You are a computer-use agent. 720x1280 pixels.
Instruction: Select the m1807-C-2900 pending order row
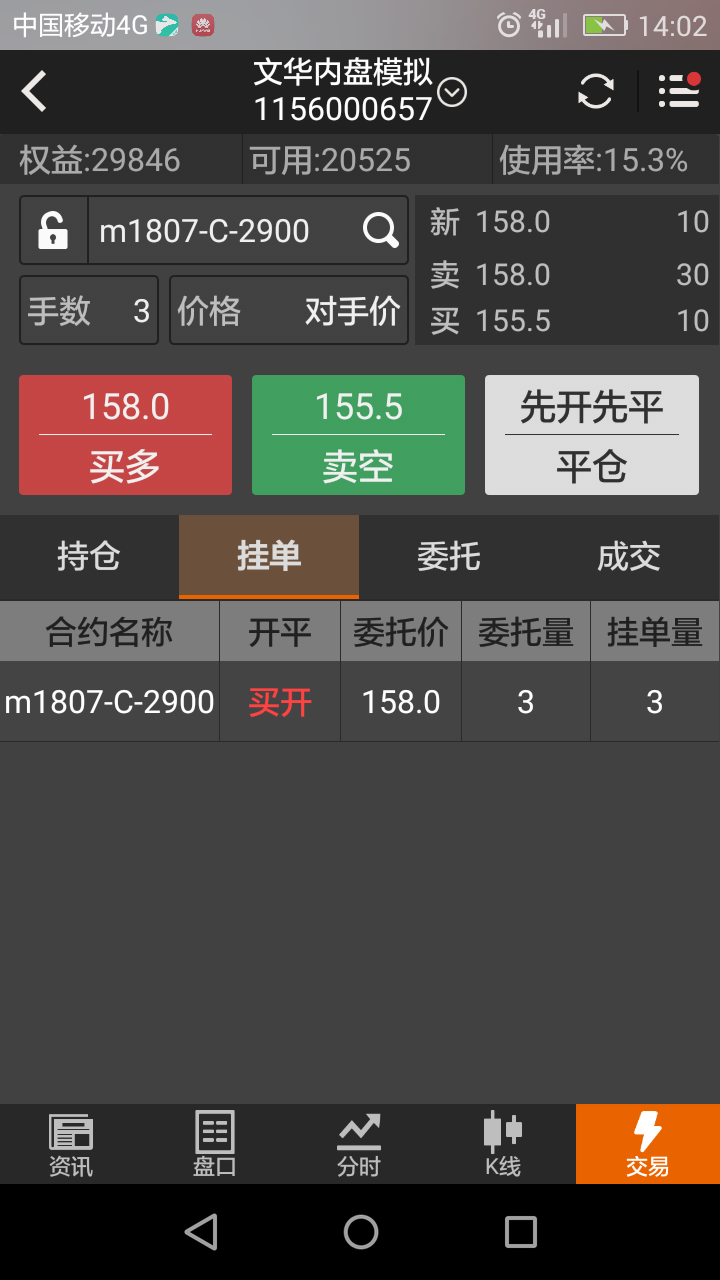click(360, 702)
